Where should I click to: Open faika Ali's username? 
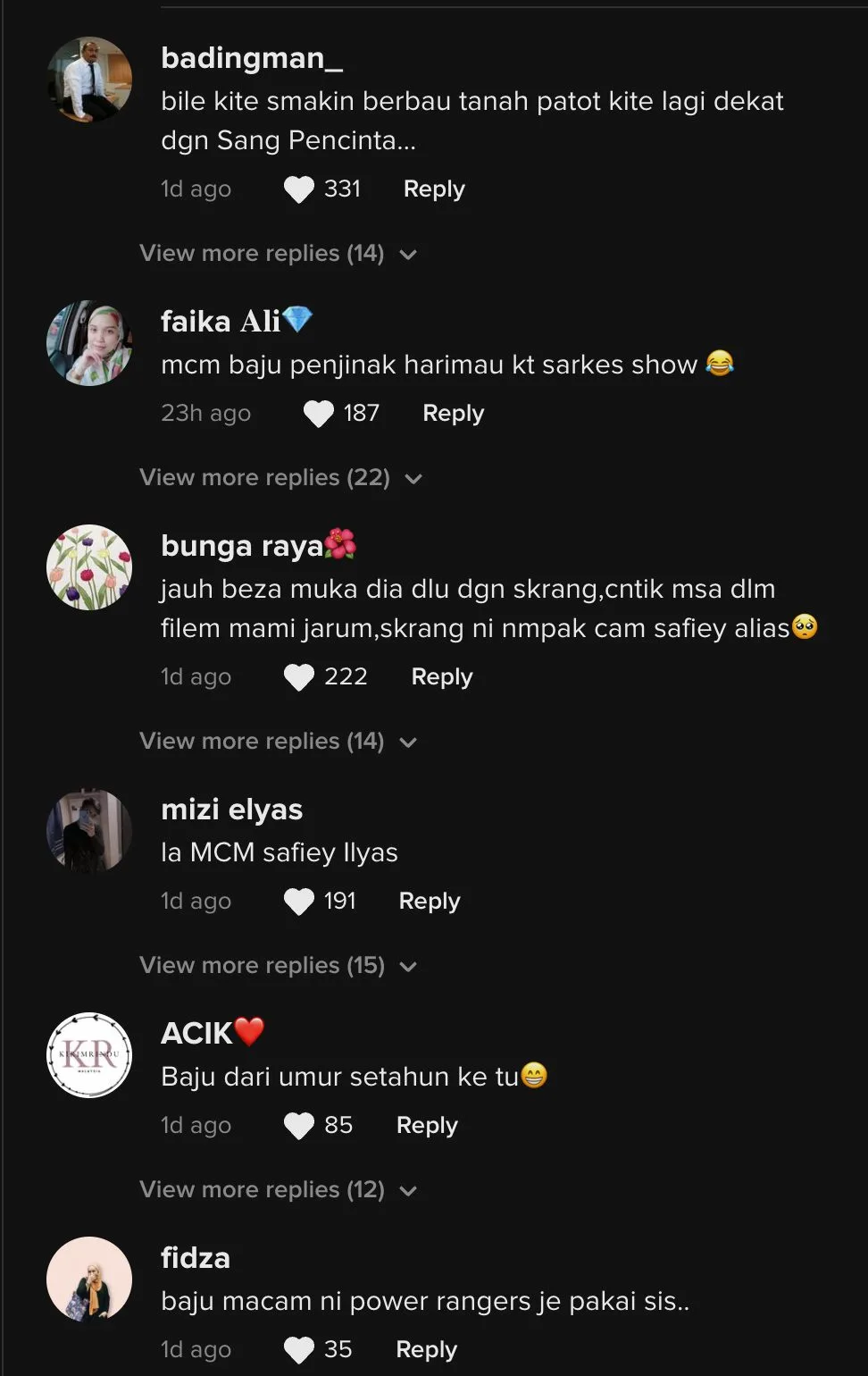(221, 321)
